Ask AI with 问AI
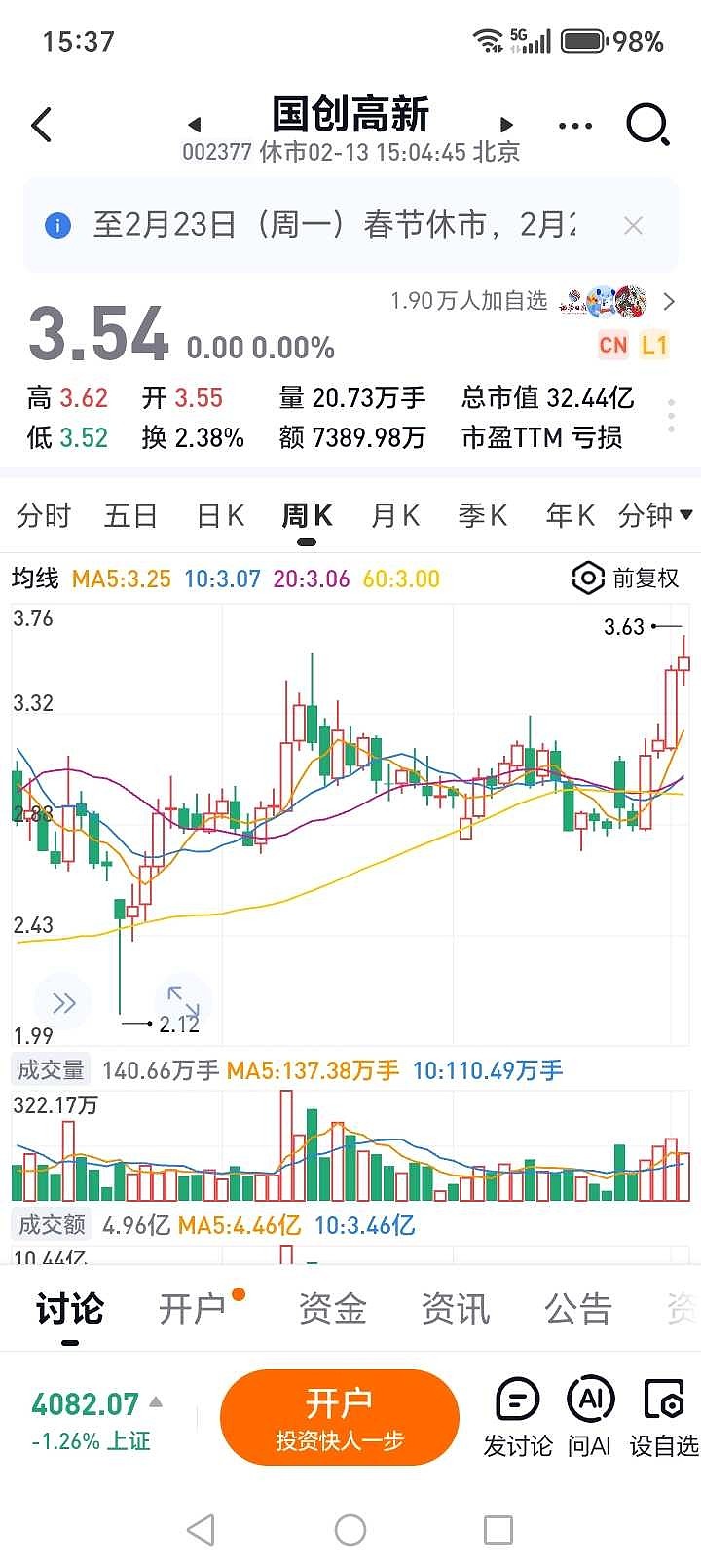Viewport: 701px width, 1568px height. (590, 1417)
